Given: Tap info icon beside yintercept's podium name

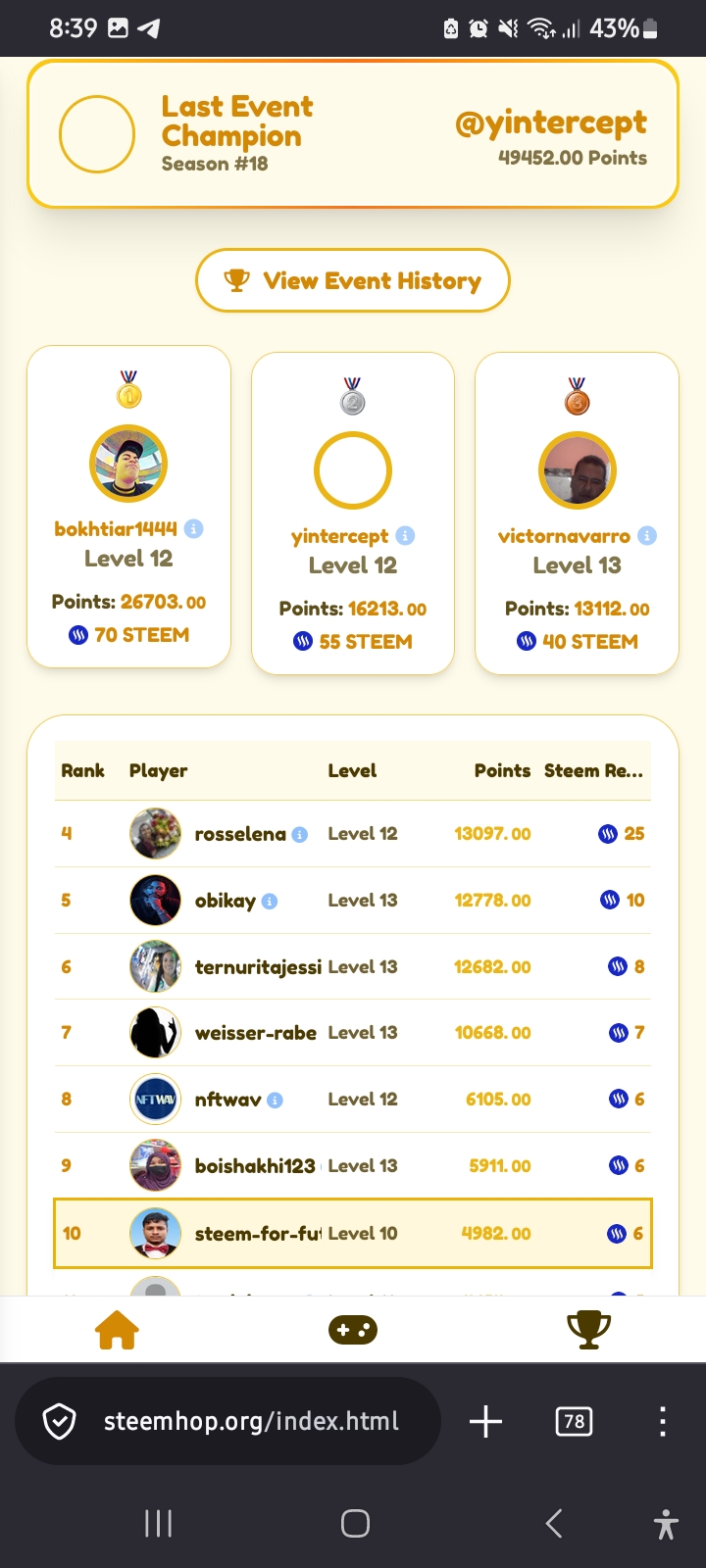Looking at the screenshot, I should tap(405, 535).
